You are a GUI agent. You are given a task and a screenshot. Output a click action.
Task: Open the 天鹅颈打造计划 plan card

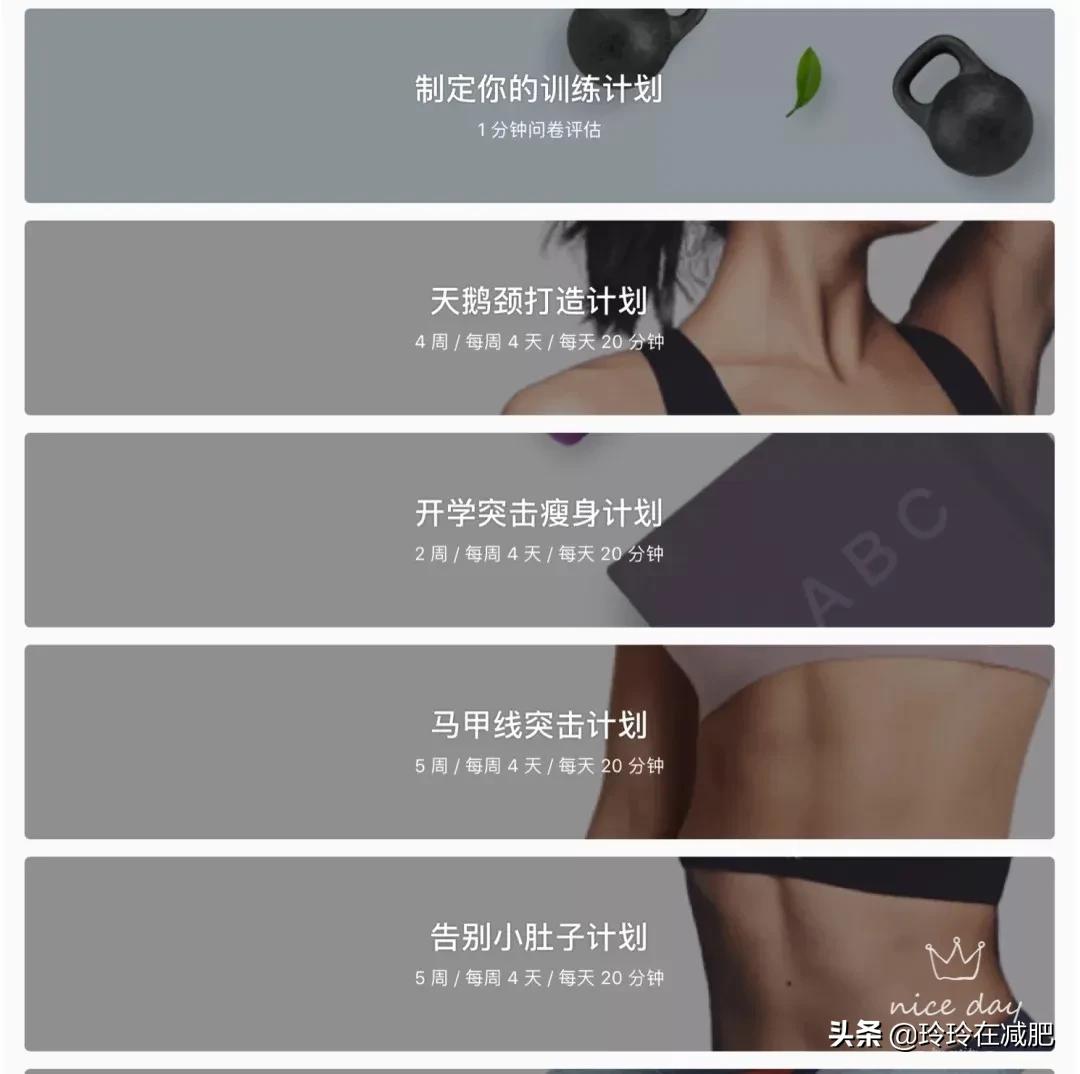coord(539,318)
